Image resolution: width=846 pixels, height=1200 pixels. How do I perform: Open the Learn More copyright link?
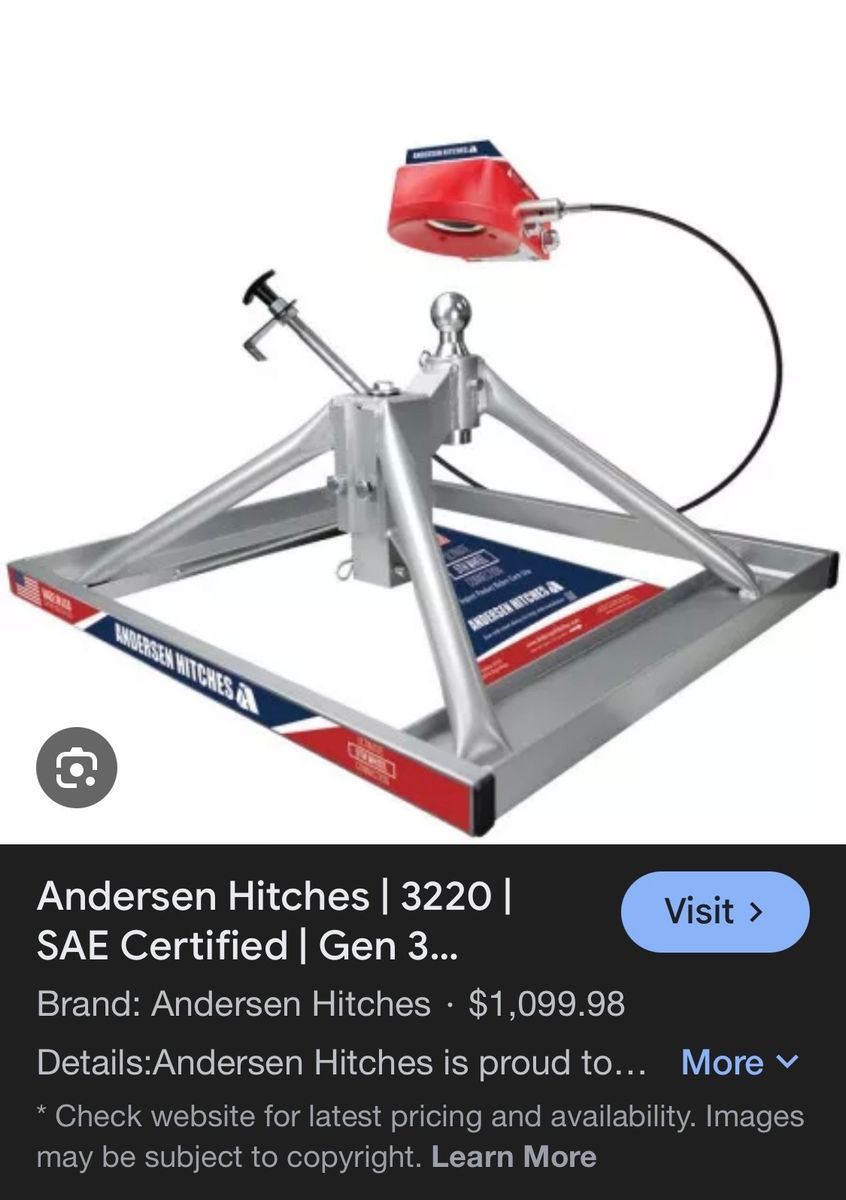pos(513,1158)
